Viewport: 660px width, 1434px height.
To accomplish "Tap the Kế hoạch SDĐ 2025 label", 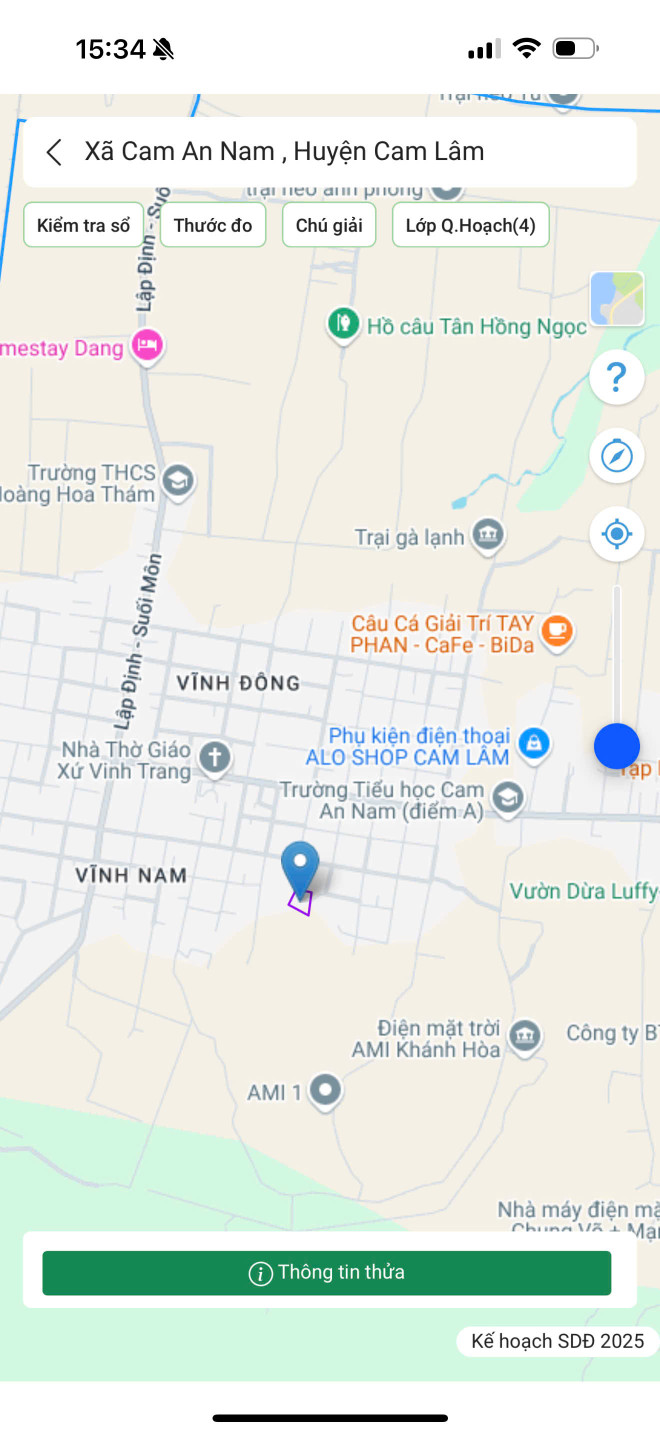I will pos(558,1341).
